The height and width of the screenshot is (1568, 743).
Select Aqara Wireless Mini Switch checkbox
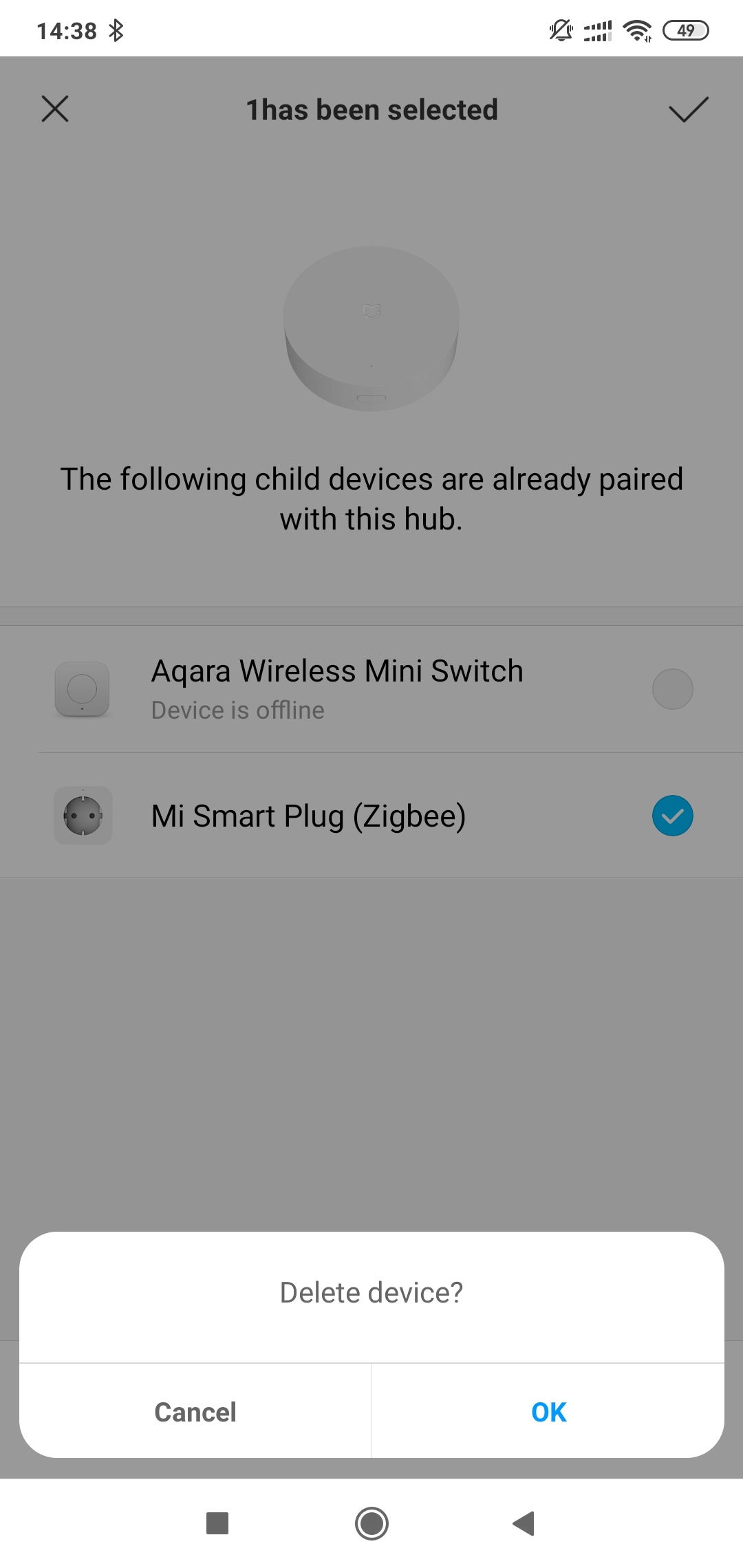click(672, 689)
